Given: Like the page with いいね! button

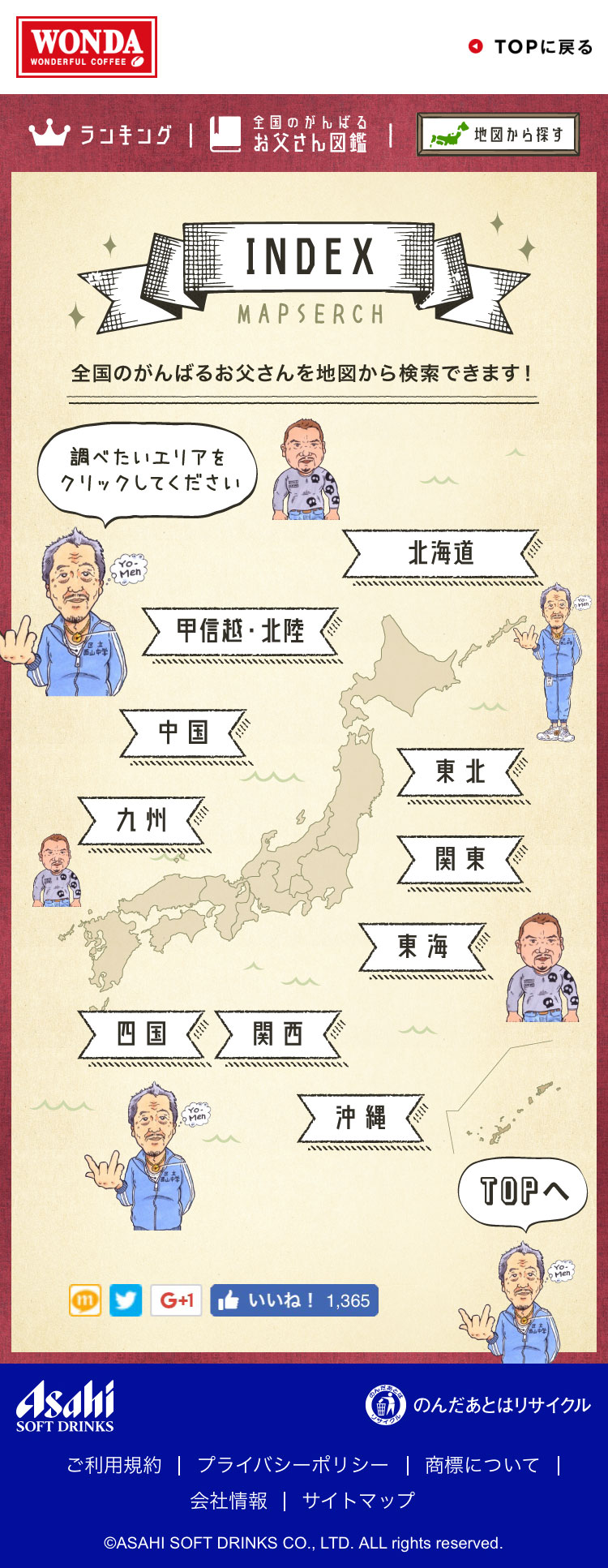Looking at the screenshot, I should [294, 1301].
